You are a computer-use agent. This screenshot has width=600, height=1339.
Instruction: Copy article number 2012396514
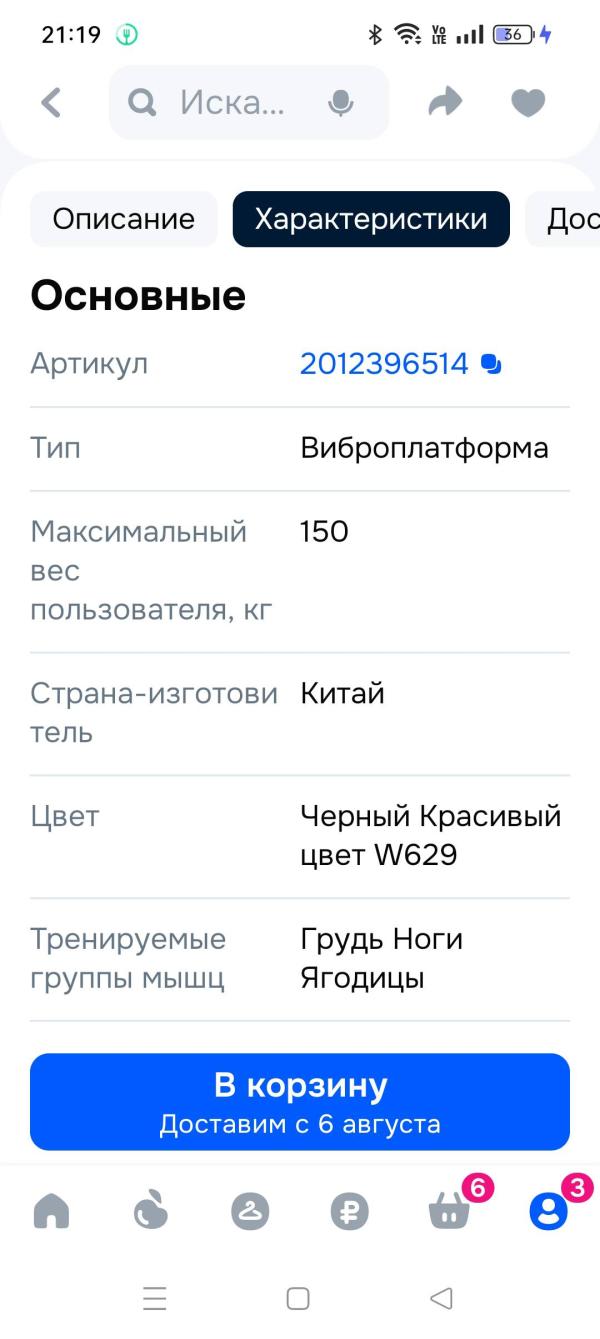[x=491, y=364]
